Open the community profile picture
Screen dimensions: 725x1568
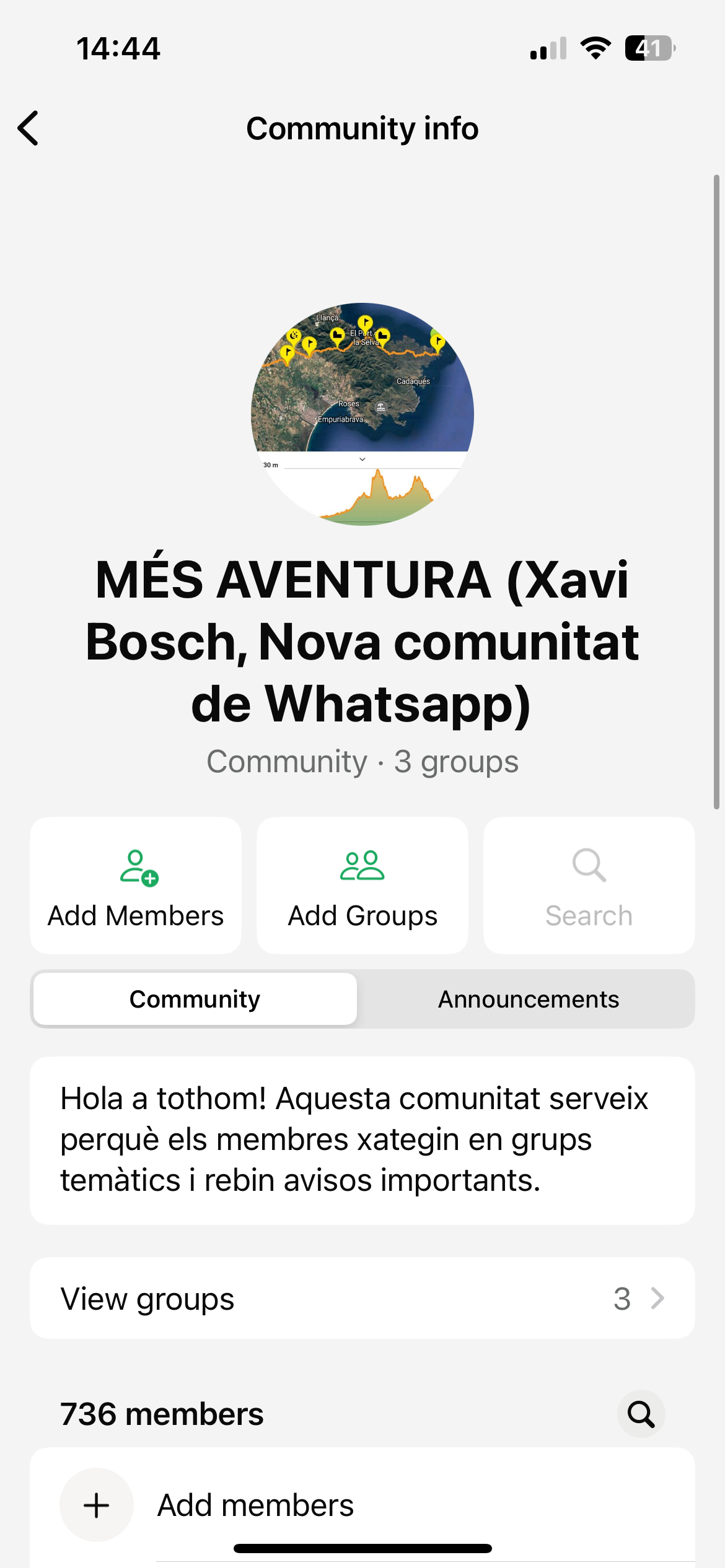pos(362,414)
